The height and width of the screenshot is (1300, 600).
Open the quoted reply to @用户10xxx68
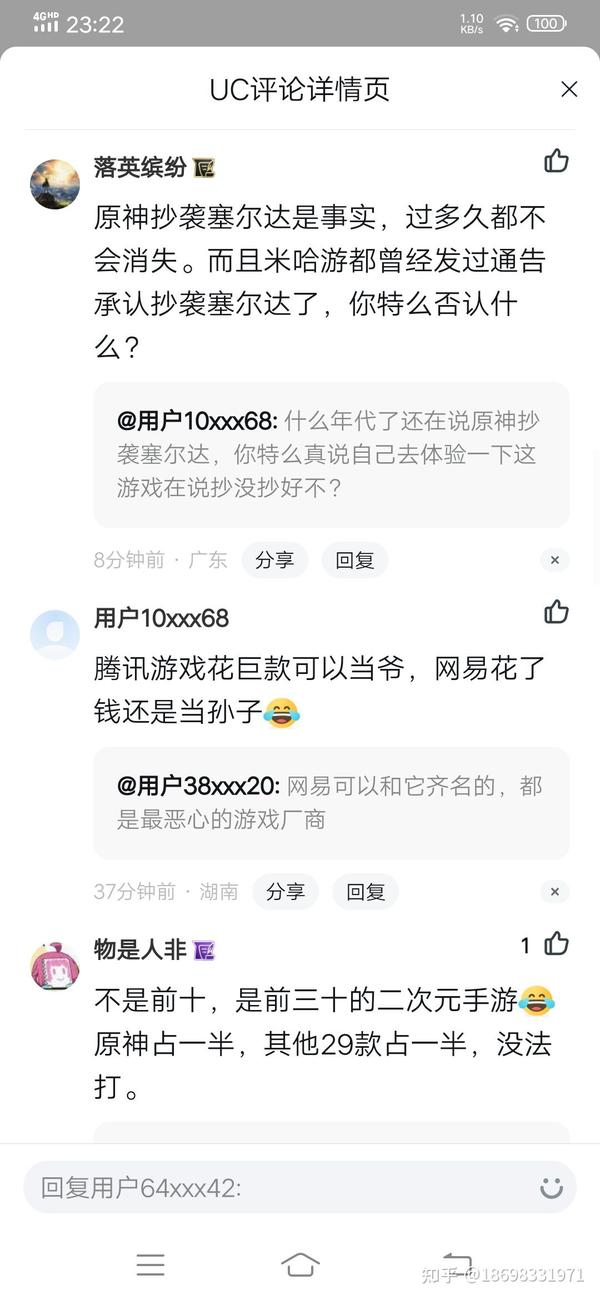point(331,454)
